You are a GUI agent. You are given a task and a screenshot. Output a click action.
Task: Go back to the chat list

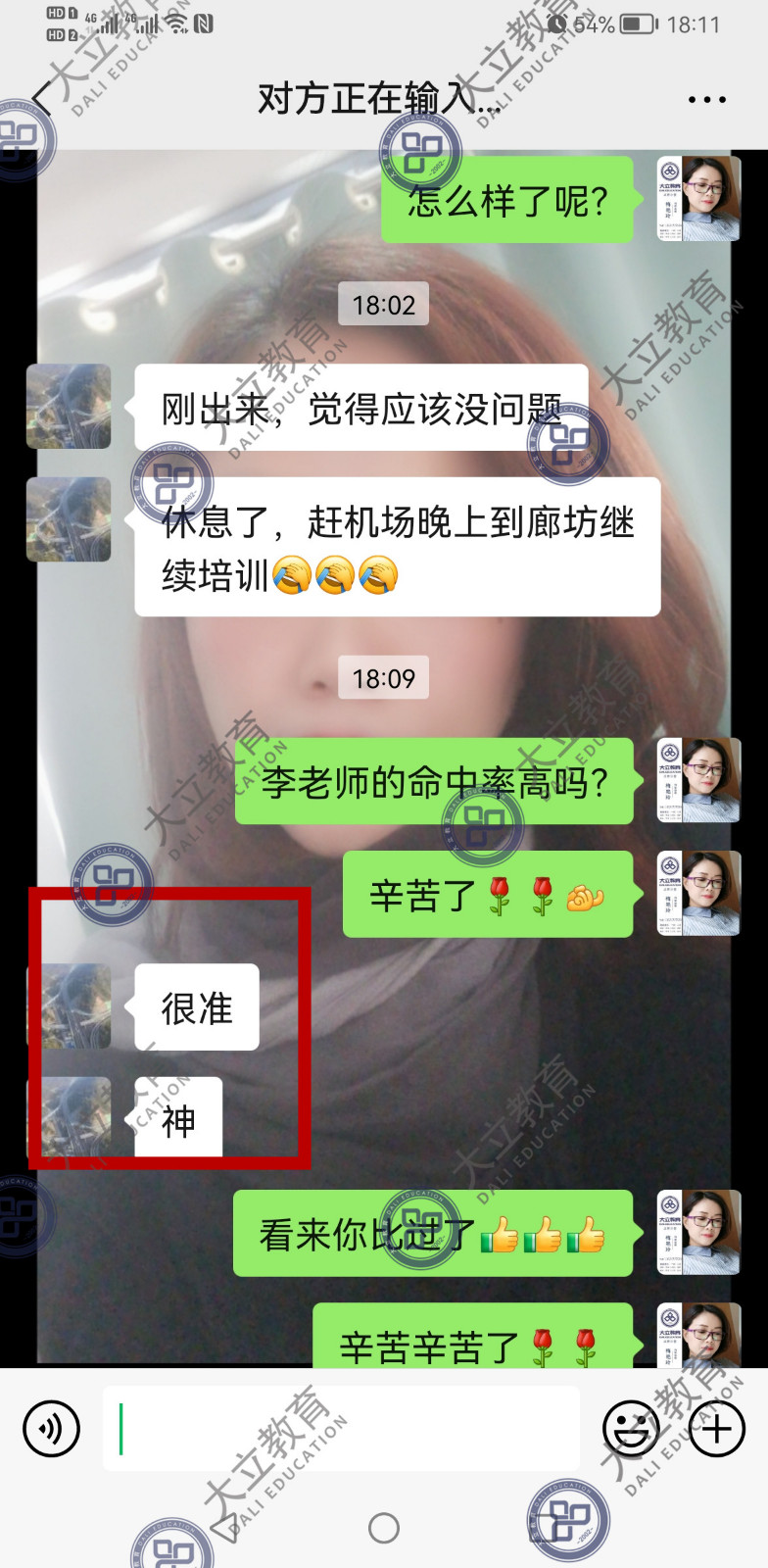(x=41, y=100)
